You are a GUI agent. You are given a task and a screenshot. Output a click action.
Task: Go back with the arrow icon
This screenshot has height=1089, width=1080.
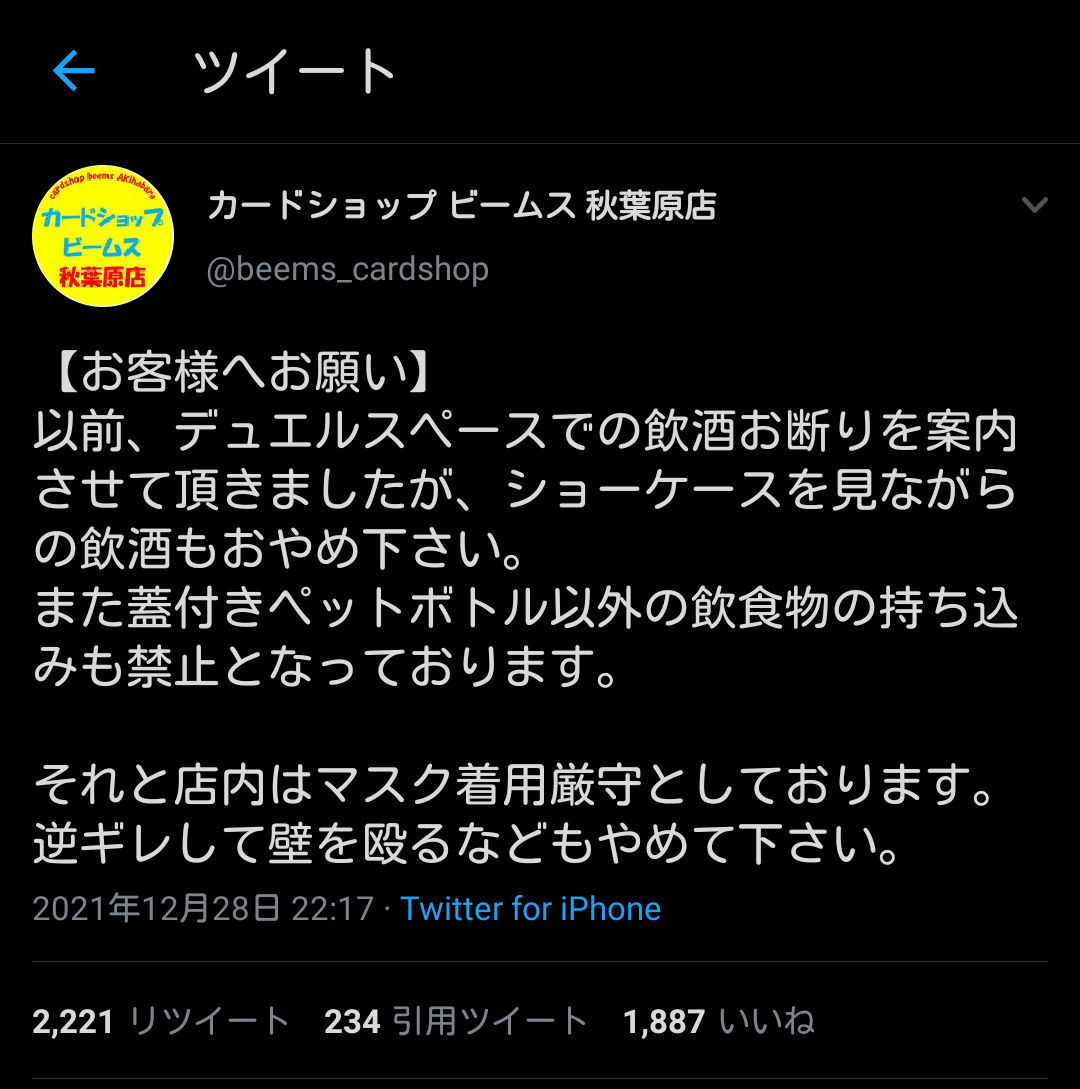click(73, 71)
